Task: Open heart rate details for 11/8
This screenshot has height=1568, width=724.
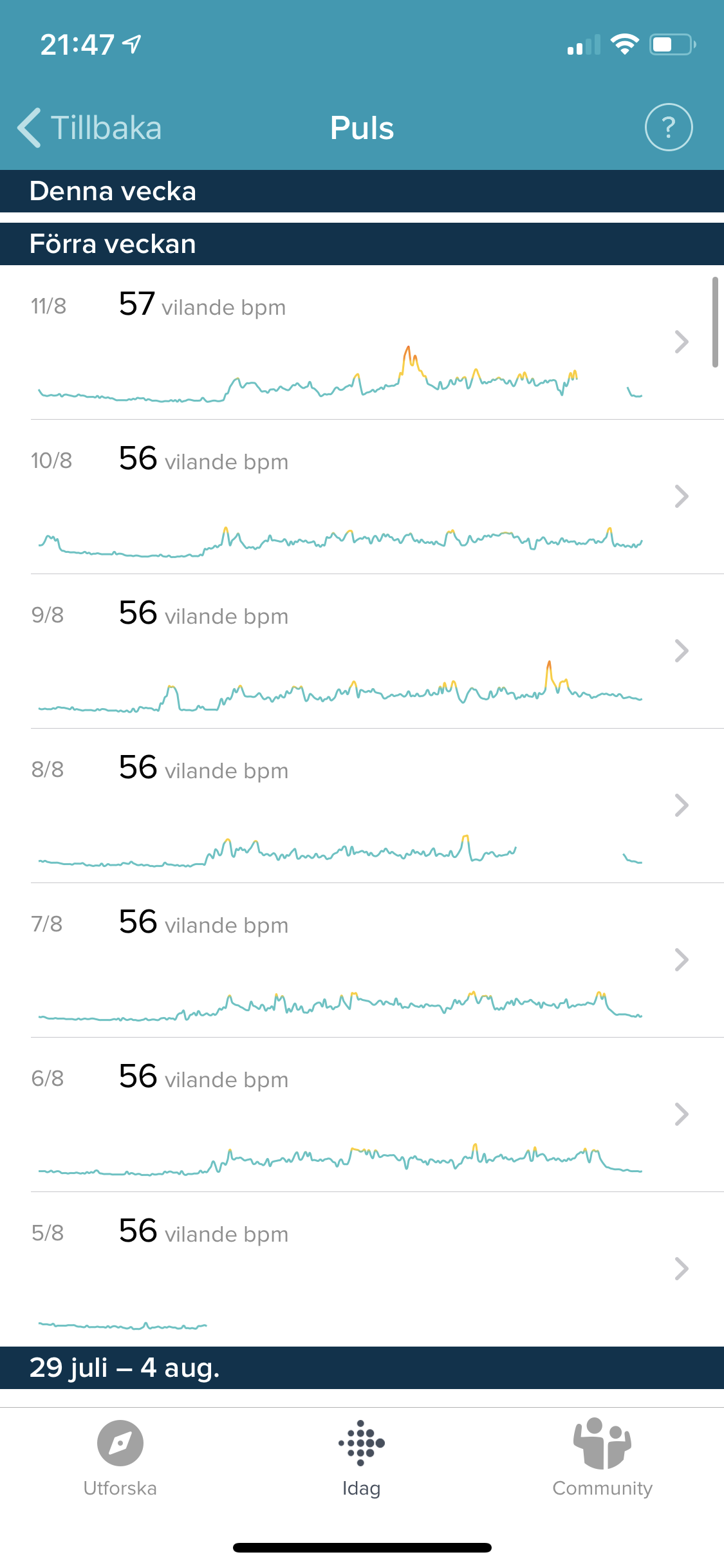Action: pyautogui.click(x=360, y=342)
